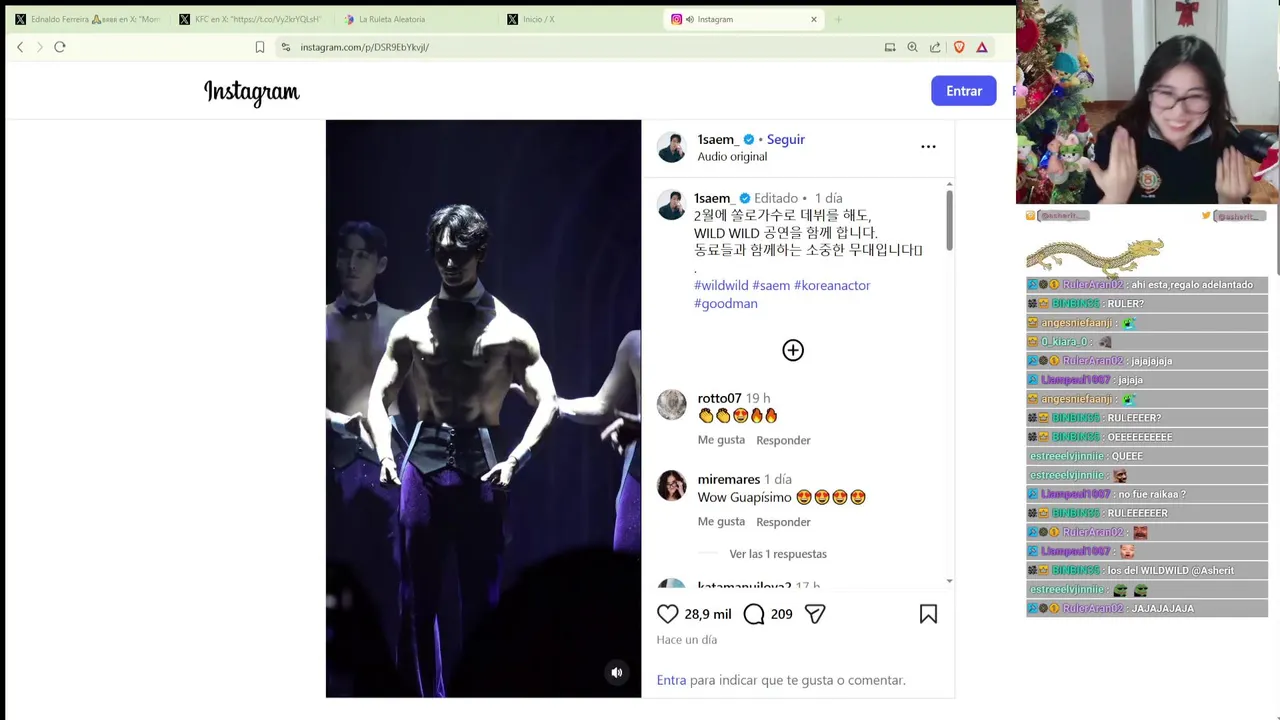Tap Me gusta under rotto07's comment
Image resolution: width=1280 pixels, height=720 pixels.
pos(721,440)
